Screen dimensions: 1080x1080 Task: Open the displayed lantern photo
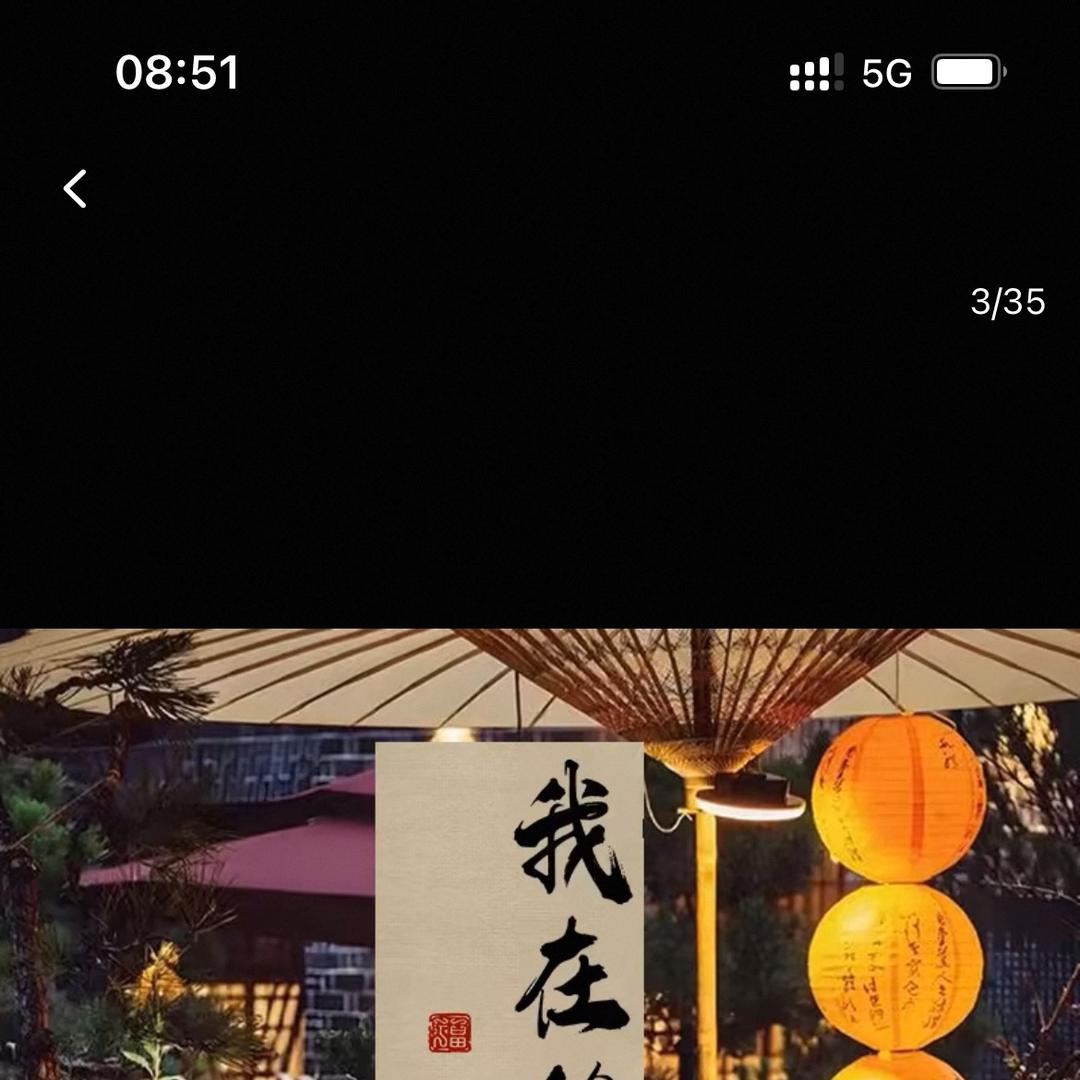pyautogui.click(x=540, y=854)
